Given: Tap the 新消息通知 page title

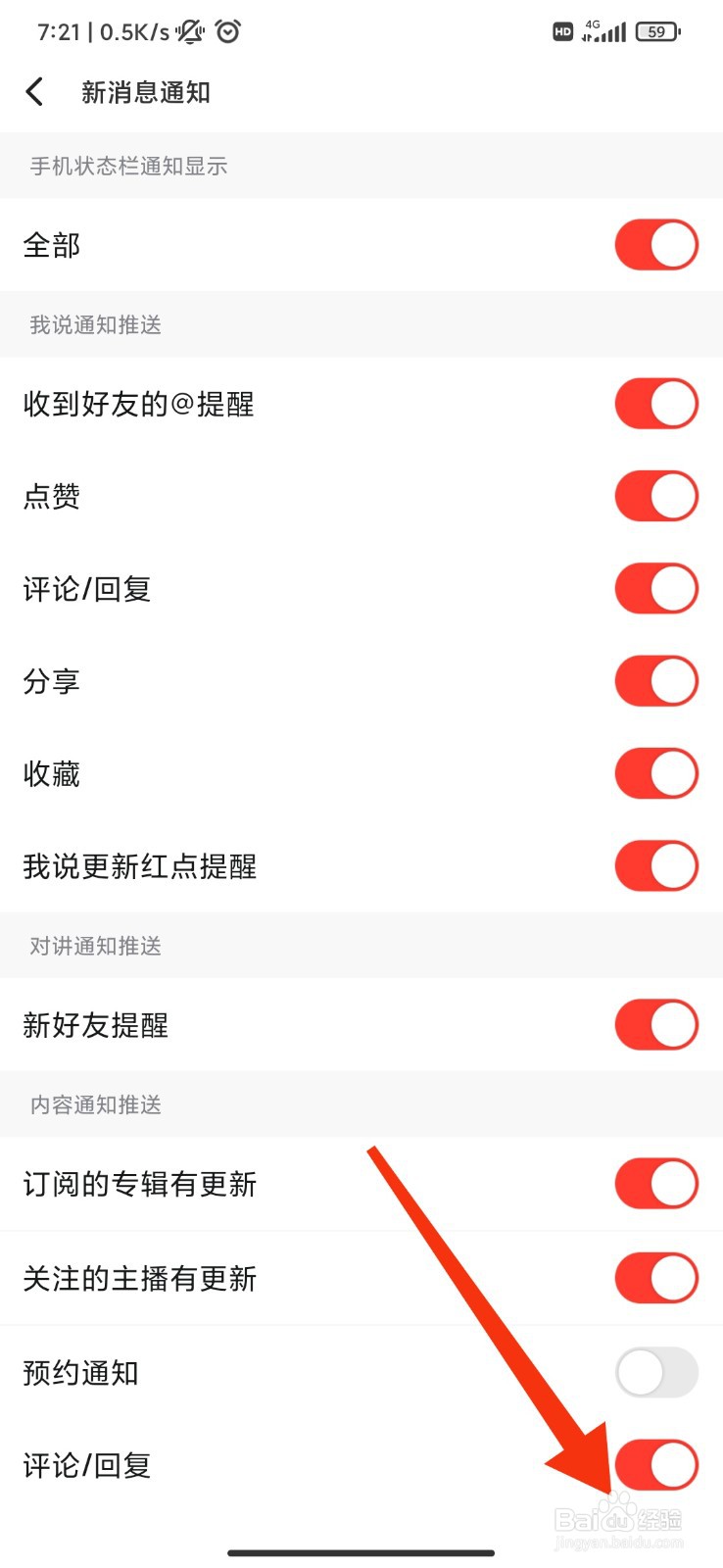Looking at the screenshot, I should click(146, 91).
